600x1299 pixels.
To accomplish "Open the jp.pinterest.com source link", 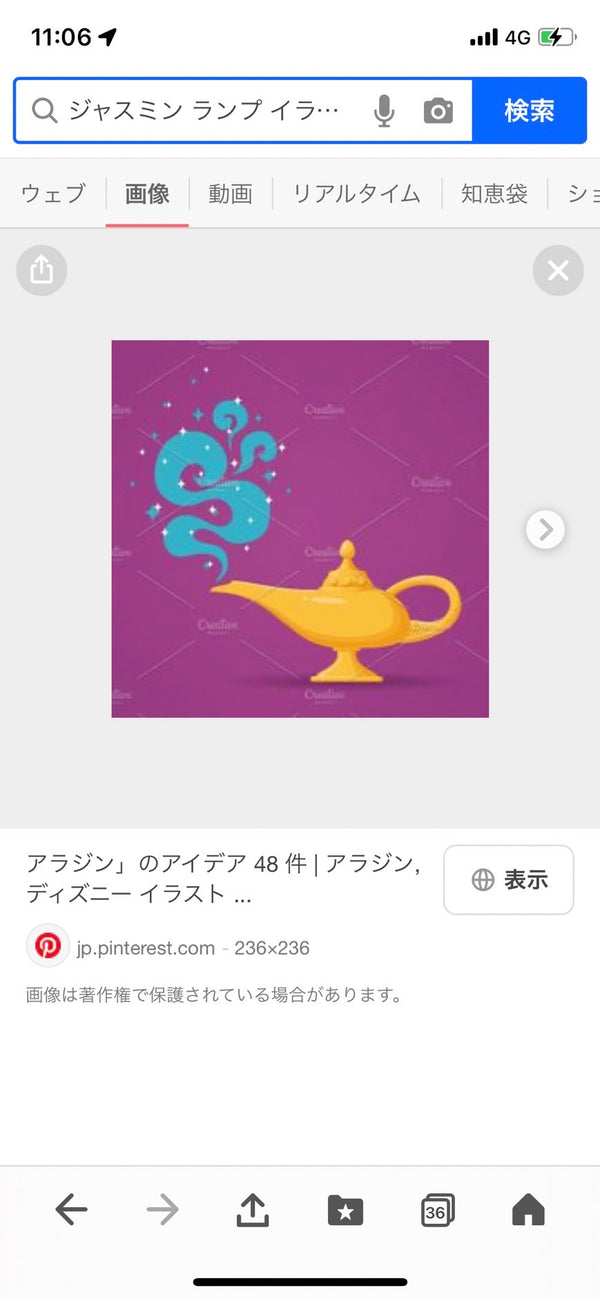I will 146,948.
